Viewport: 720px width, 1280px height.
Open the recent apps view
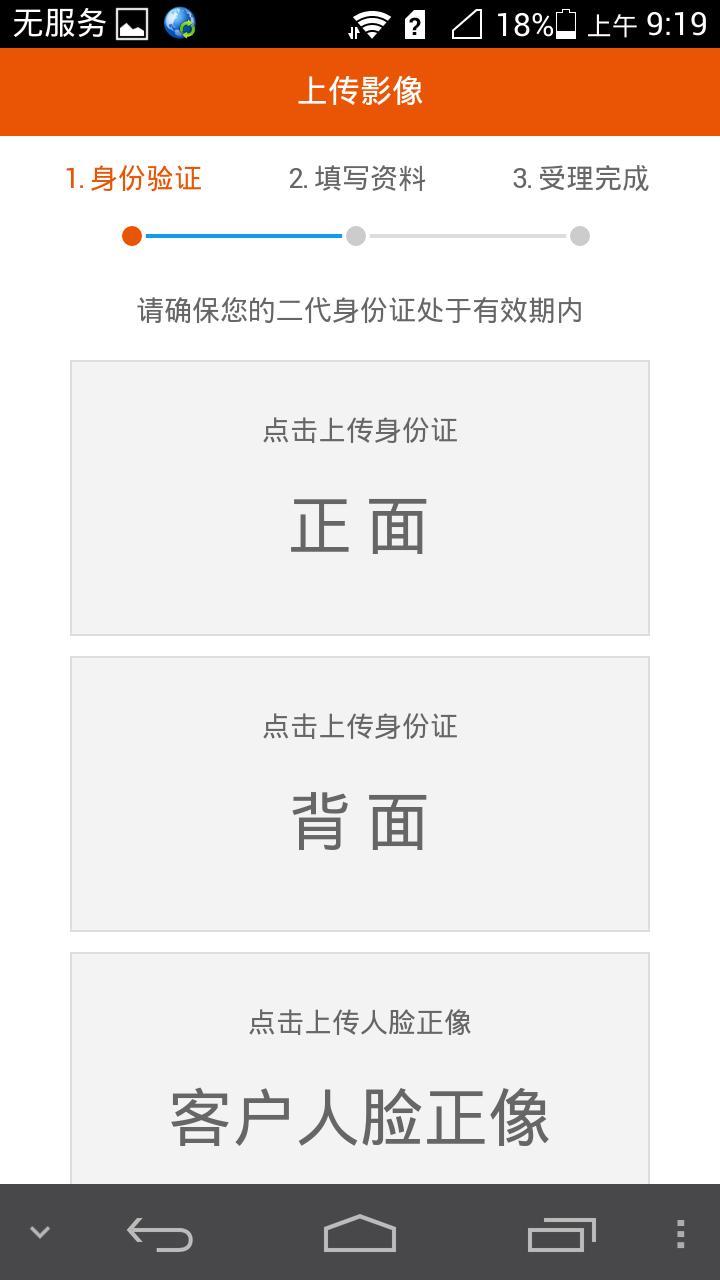561,1234
